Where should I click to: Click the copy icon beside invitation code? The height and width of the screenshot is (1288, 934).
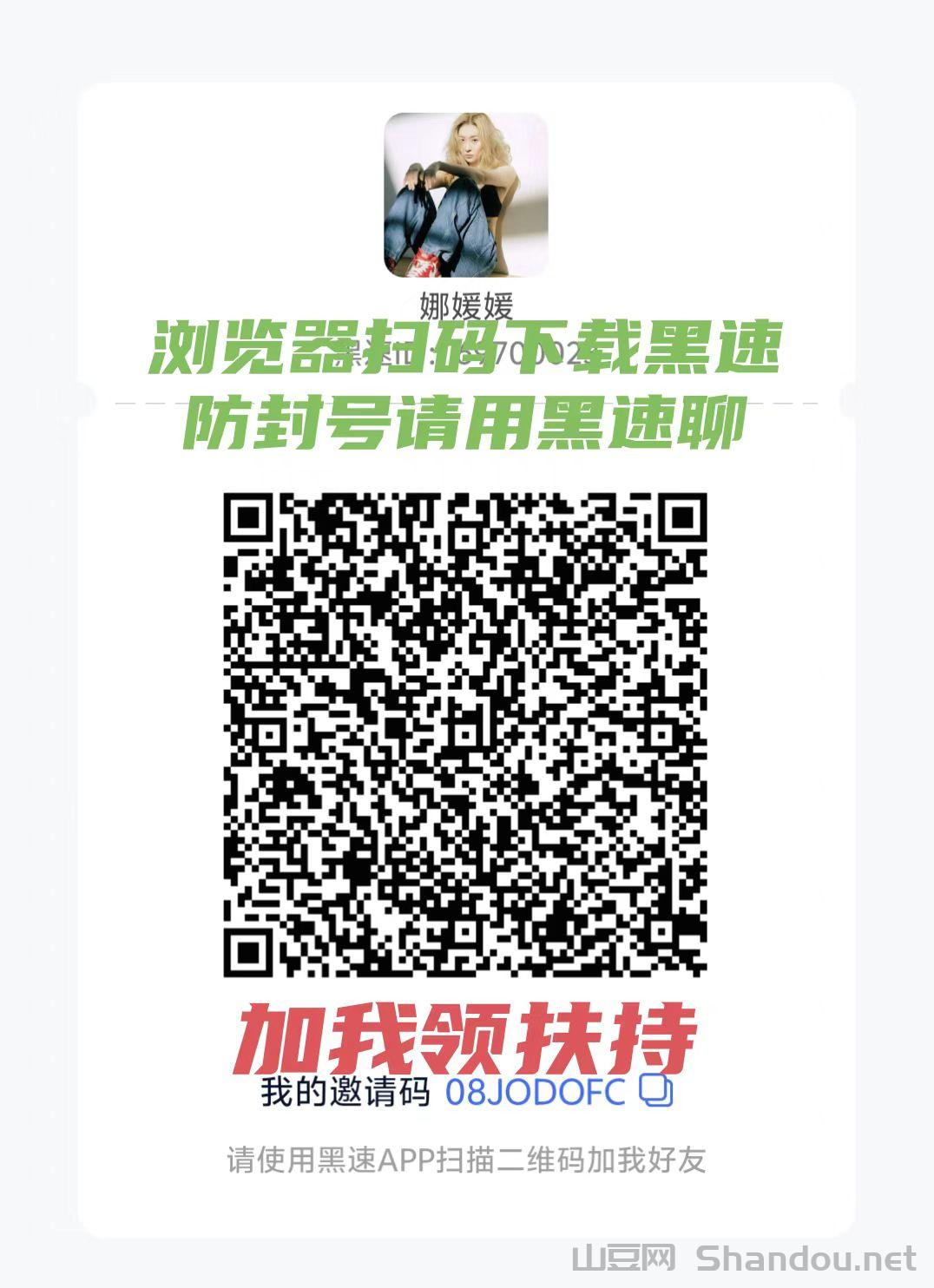[x=654, y=1092]
